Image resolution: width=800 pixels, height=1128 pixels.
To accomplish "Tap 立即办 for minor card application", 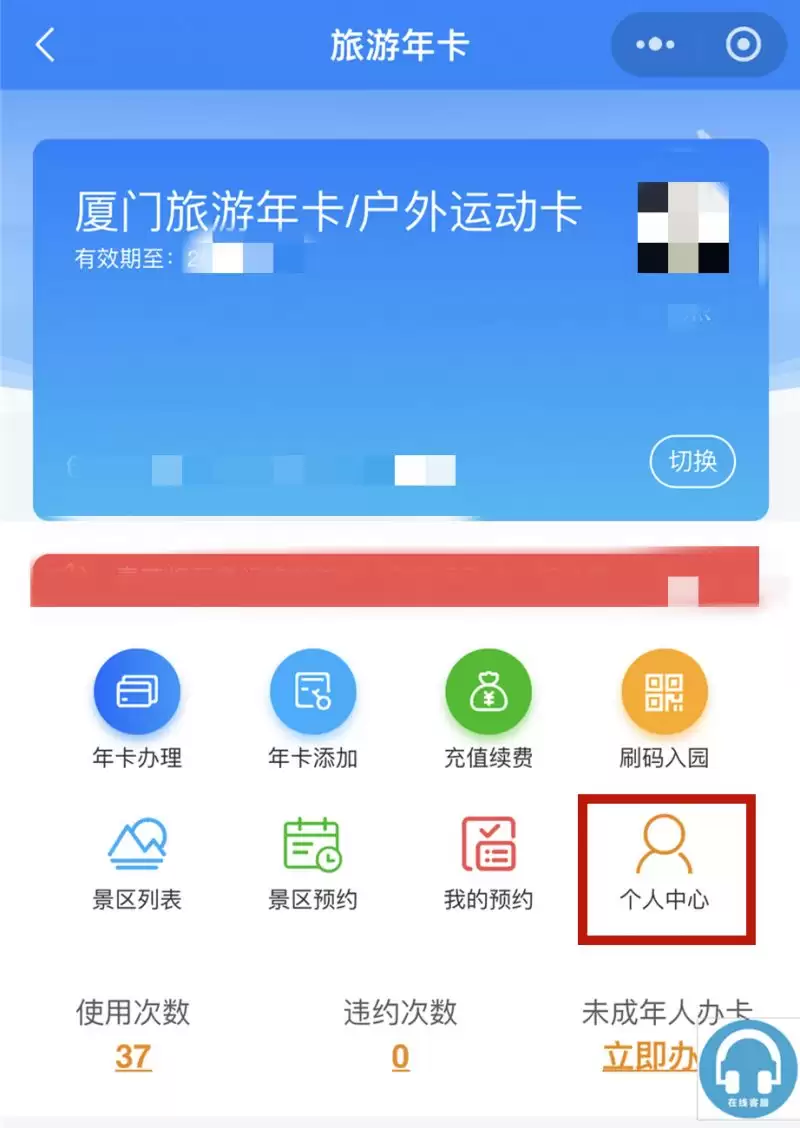I will (648, 1057).
